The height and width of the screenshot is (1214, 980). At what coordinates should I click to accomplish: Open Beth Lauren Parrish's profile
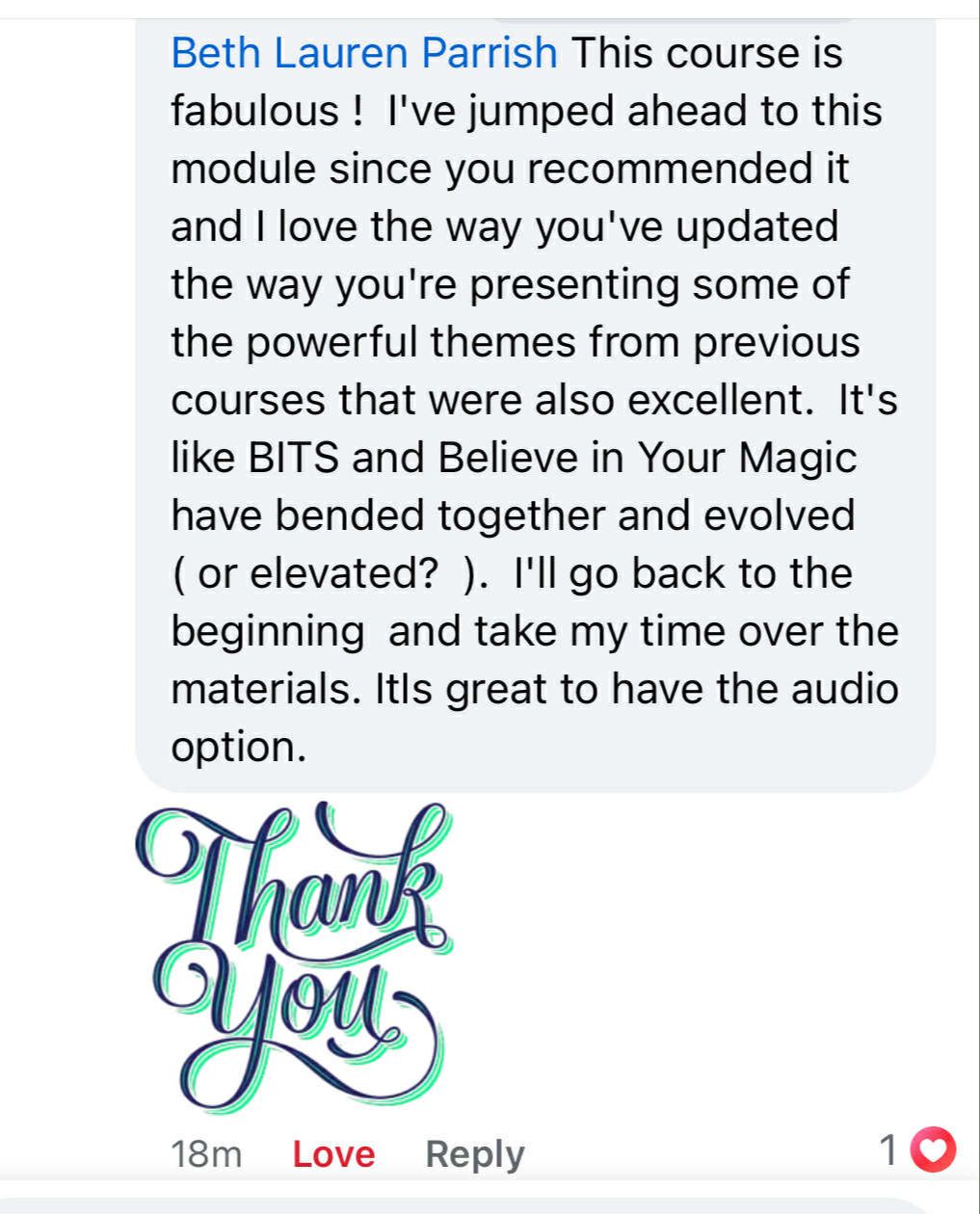(x=363, y=53)
